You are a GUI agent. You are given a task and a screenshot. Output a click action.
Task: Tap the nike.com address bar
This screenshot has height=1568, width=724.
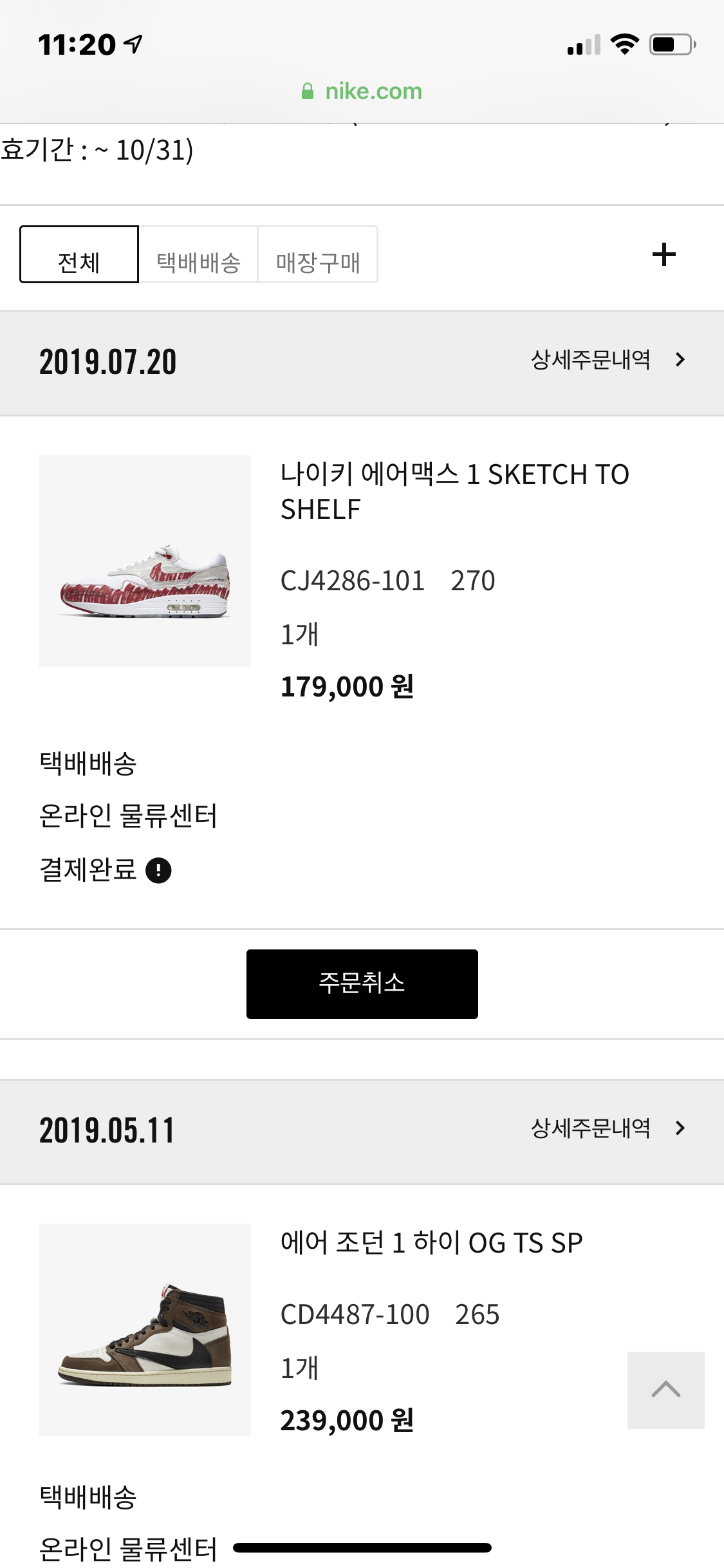tap(362, 91)
